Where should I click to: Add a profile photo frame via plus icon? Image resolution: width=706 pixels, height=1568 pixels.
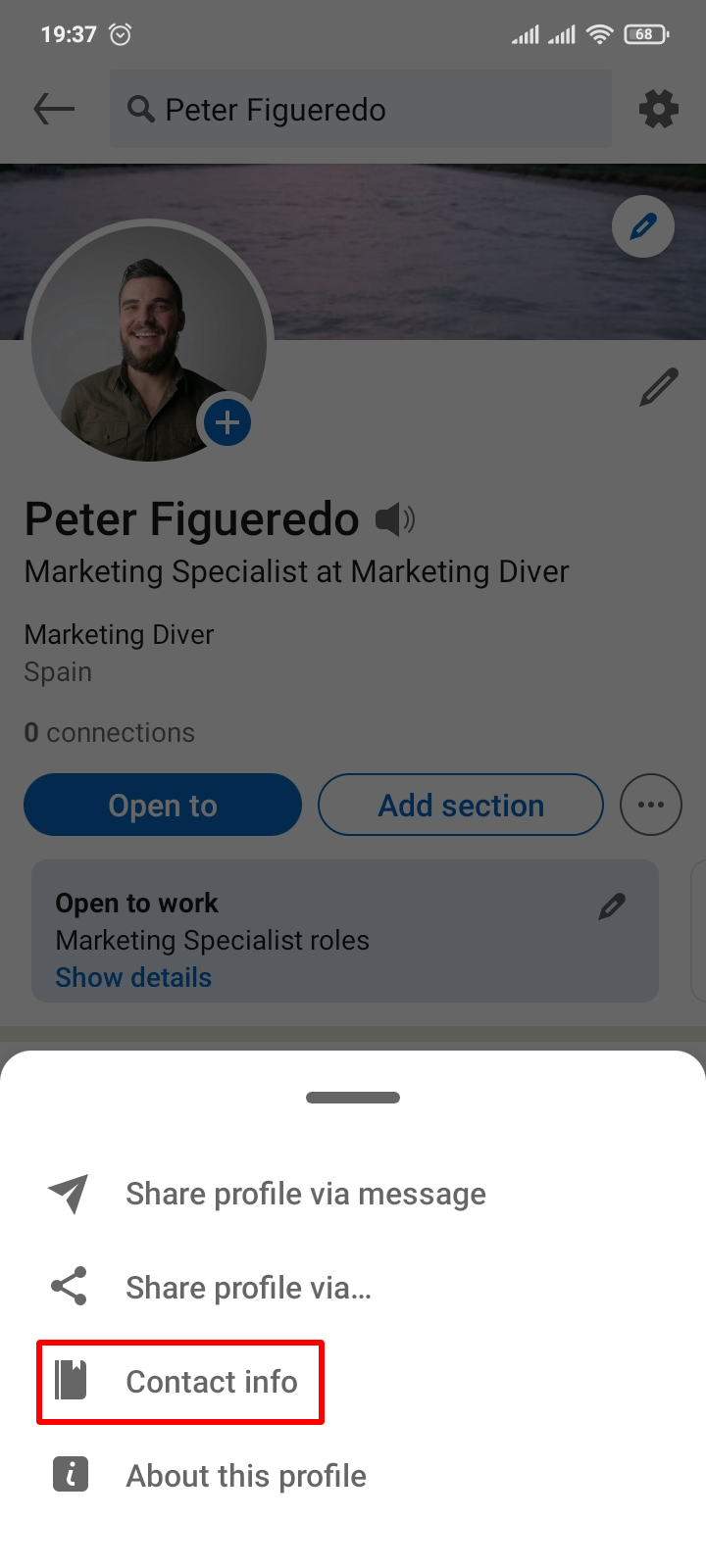click(227, 422)
